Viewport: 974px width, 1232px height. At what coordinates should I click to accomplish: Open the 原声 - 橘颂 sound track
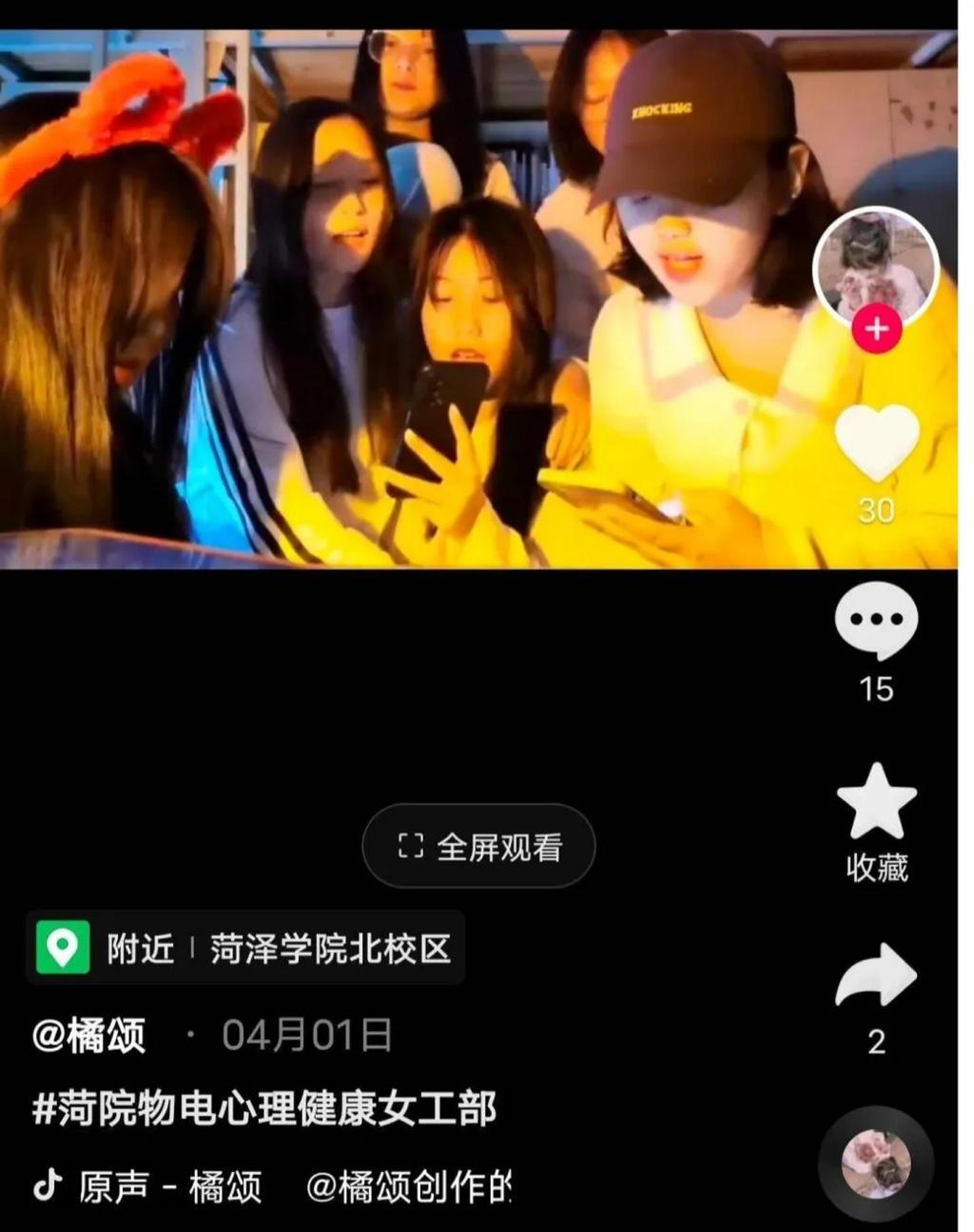click(x=169, y=1186)
